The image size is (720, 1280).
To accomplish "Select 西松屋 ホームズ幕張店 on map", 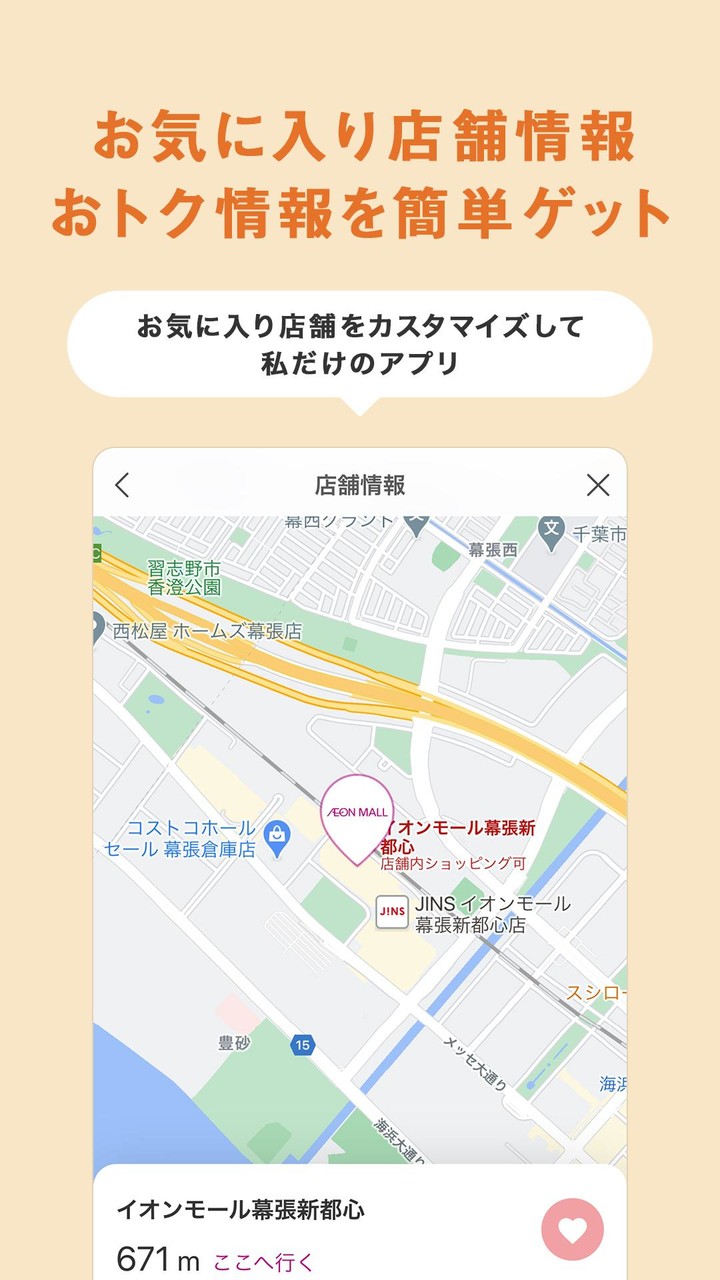I will coord(208,630).
